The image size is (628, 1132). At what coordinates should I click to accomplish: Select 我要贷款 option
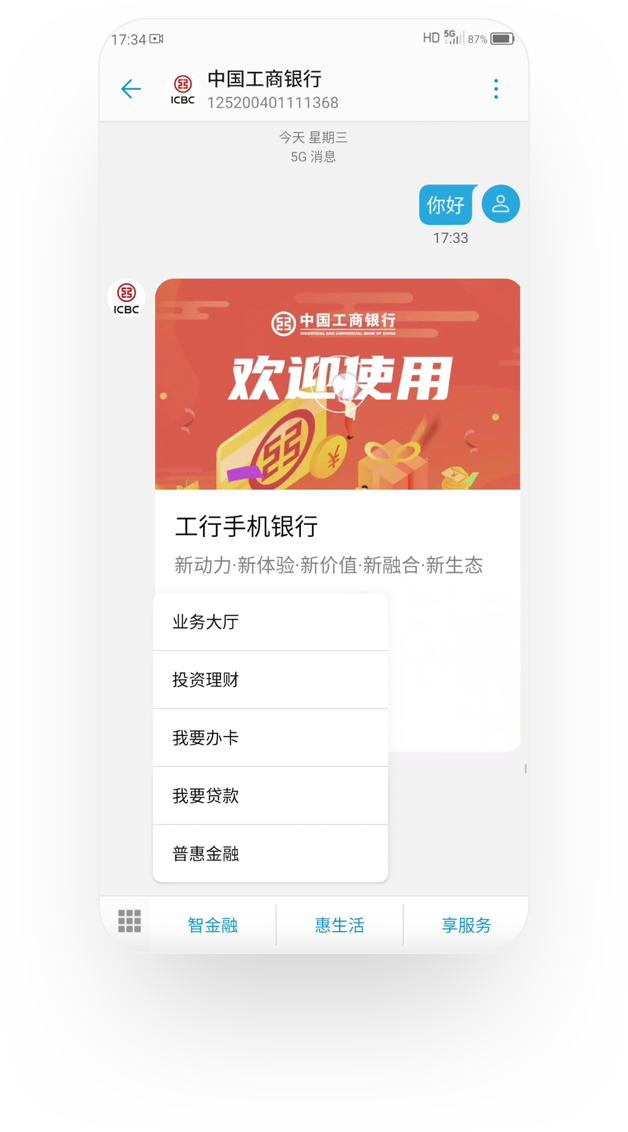[x=270, y=796]
